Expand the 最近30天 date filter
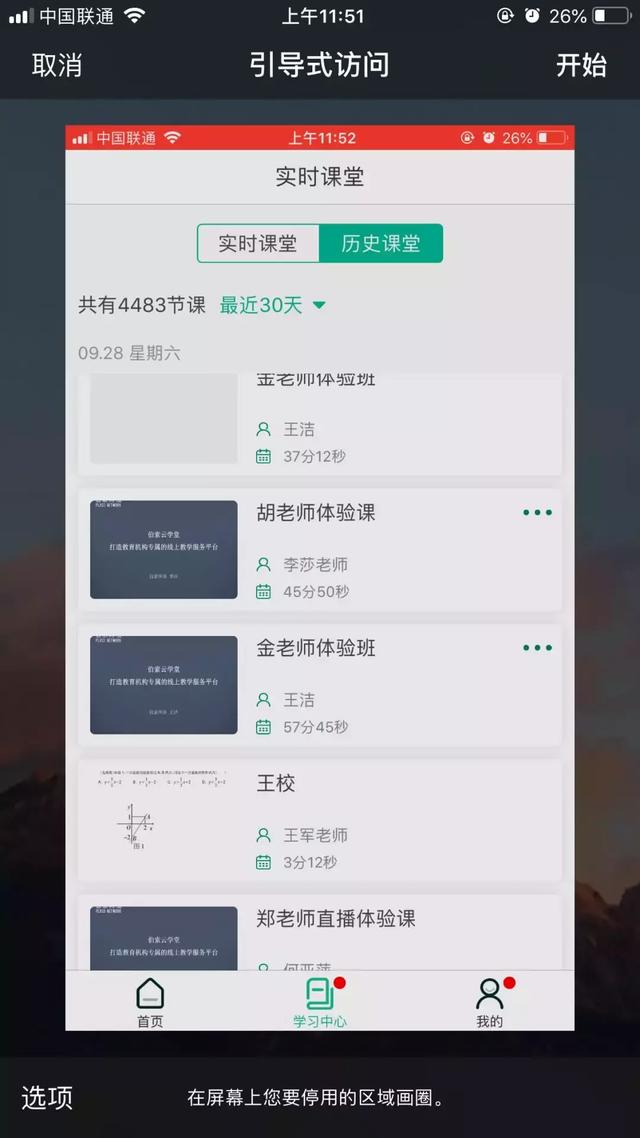Image resolution: width=640 pixels, height=1138 pixels. point(273,306)
